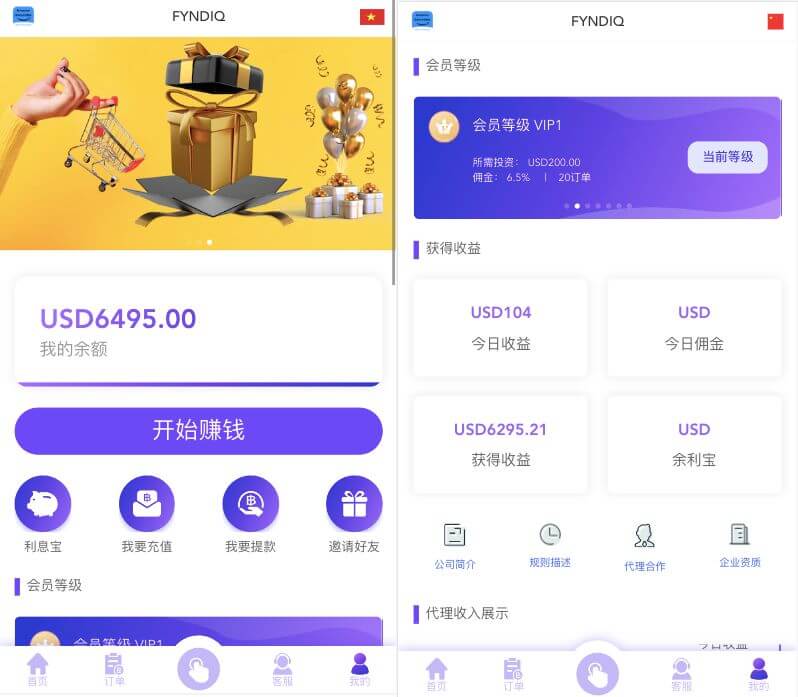798x697 pixels.
Task: Change language via the China flag
Action: pos(775,21)
